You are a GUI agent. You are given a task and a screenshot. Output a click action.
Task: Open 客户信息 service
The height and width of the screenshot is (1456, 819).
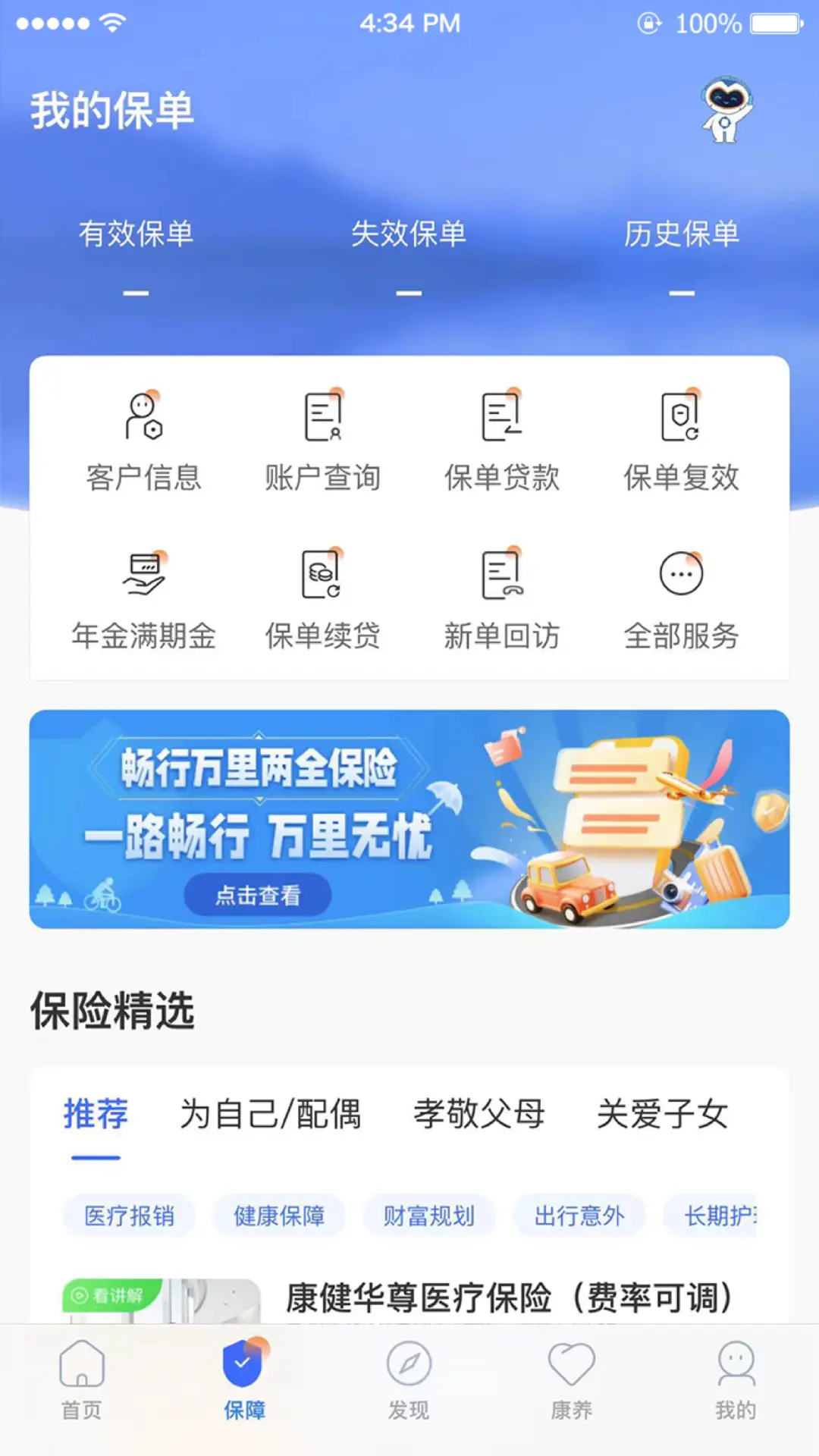pyautogui.click(x=143, y=441)
